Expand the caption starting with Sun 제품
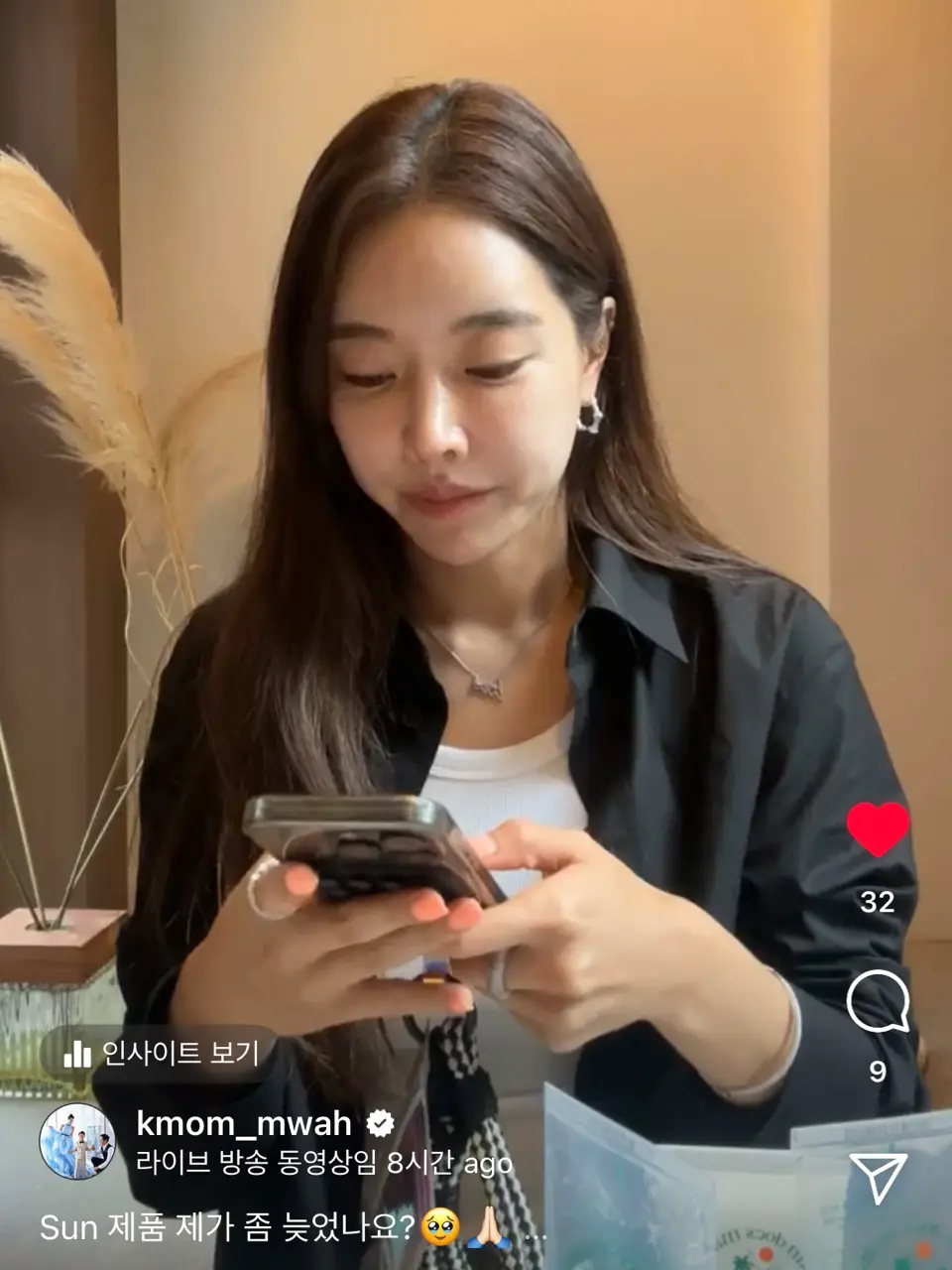Viewport: 952px width, 1270px height. [x=535, y=1229]
